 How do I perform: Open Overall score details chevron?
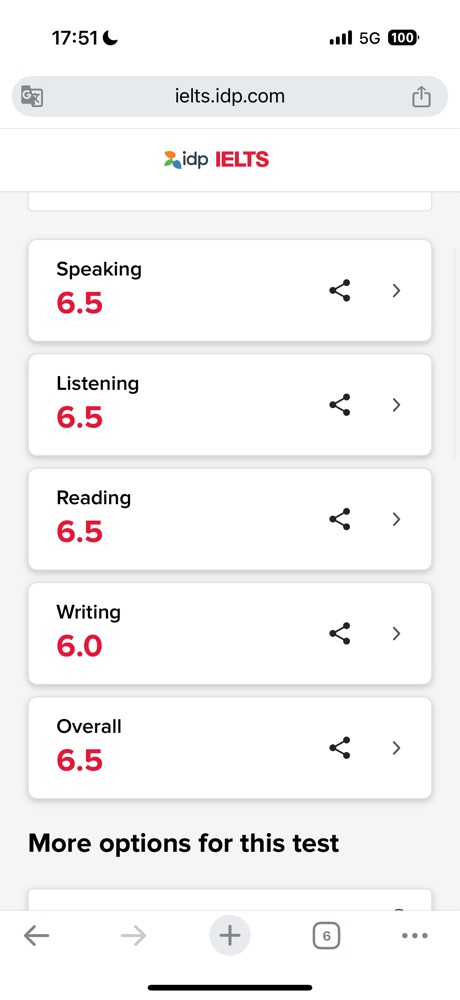point(396,747)
